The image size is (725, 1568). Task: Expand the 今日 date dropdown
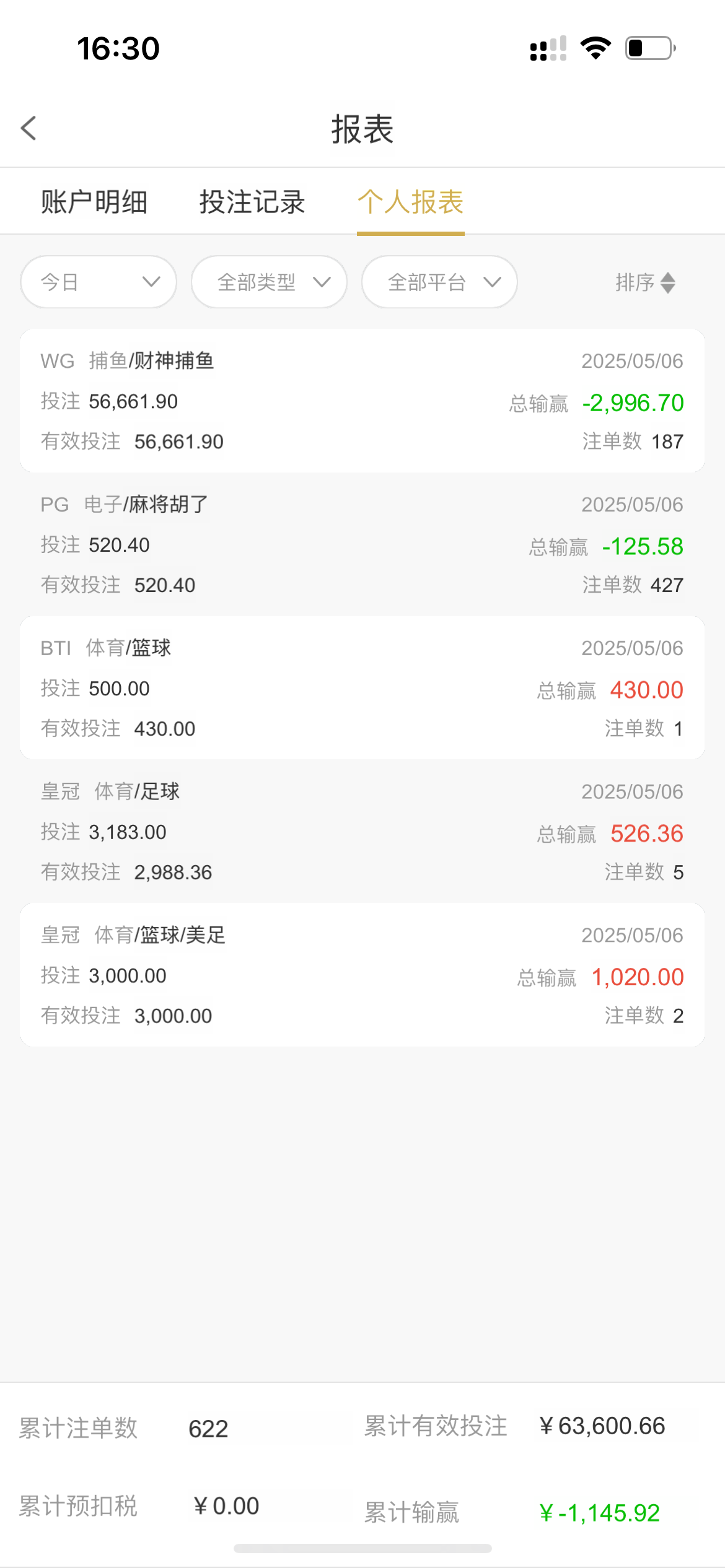click(99, 282)
